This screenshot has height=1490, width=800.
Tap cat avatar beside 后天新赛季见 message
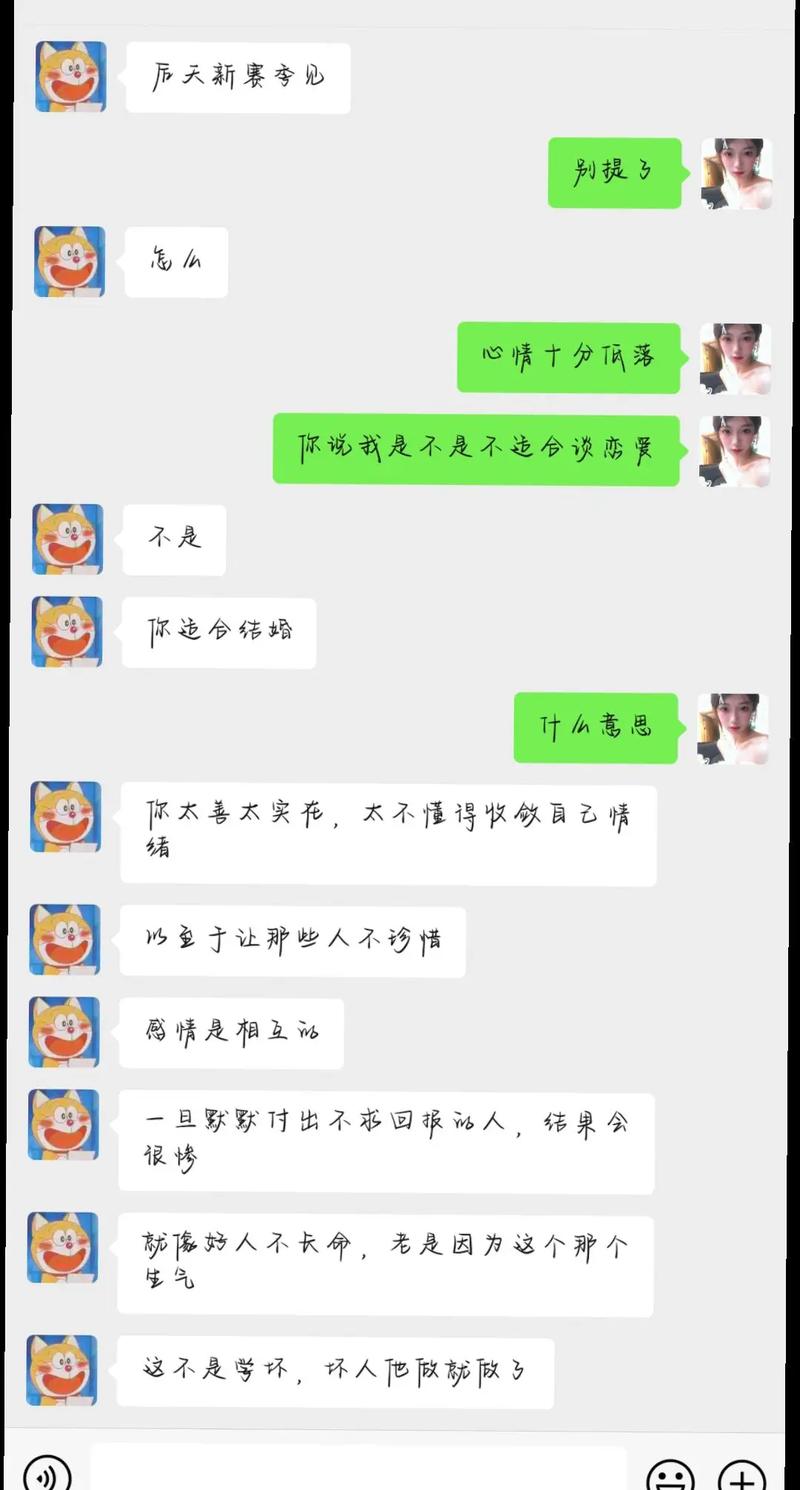click(x=71, y=77)
